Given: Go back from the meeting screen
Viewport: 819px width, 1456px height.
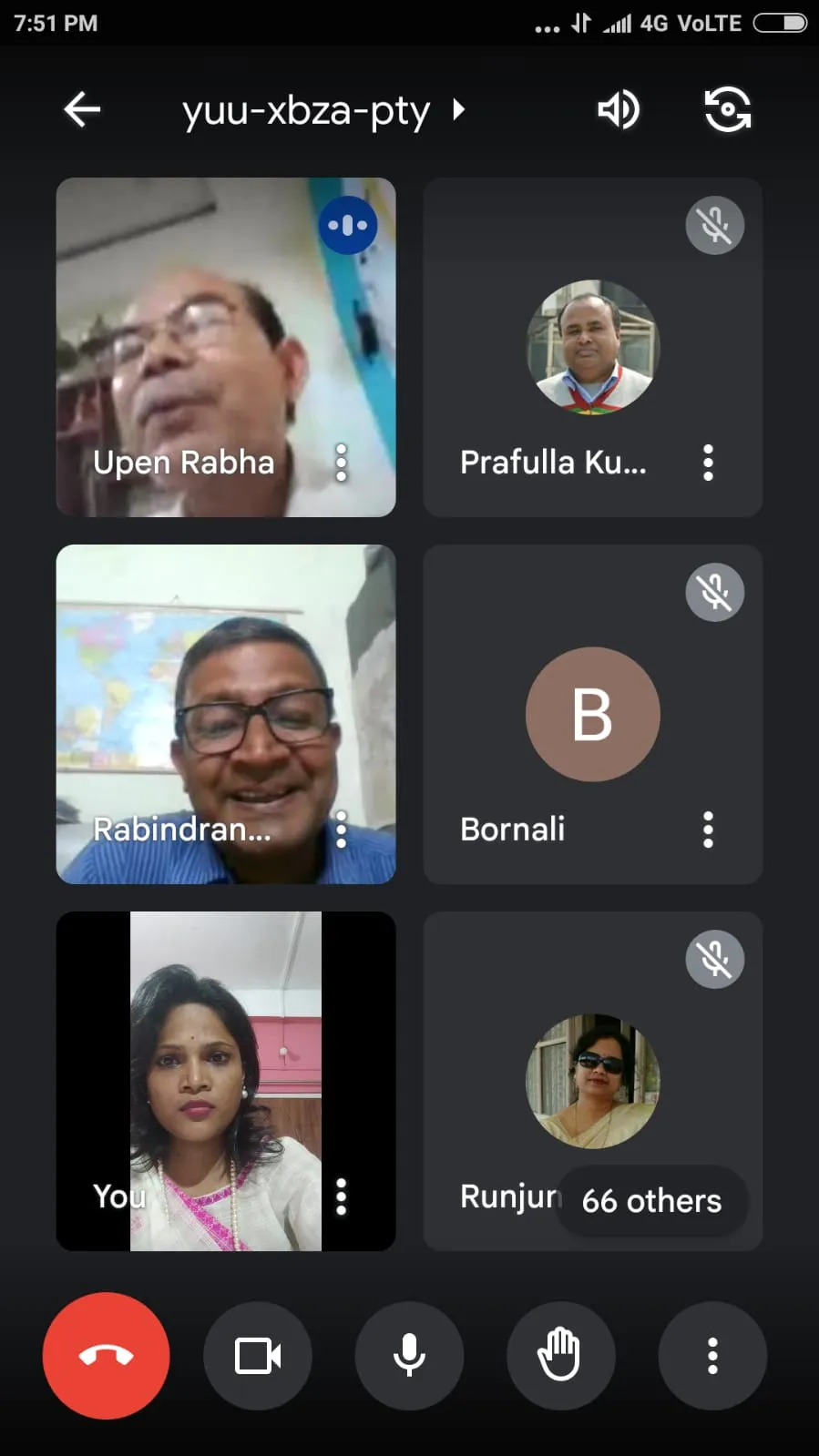Looking at the screenshot, I should tap(82, 110).
